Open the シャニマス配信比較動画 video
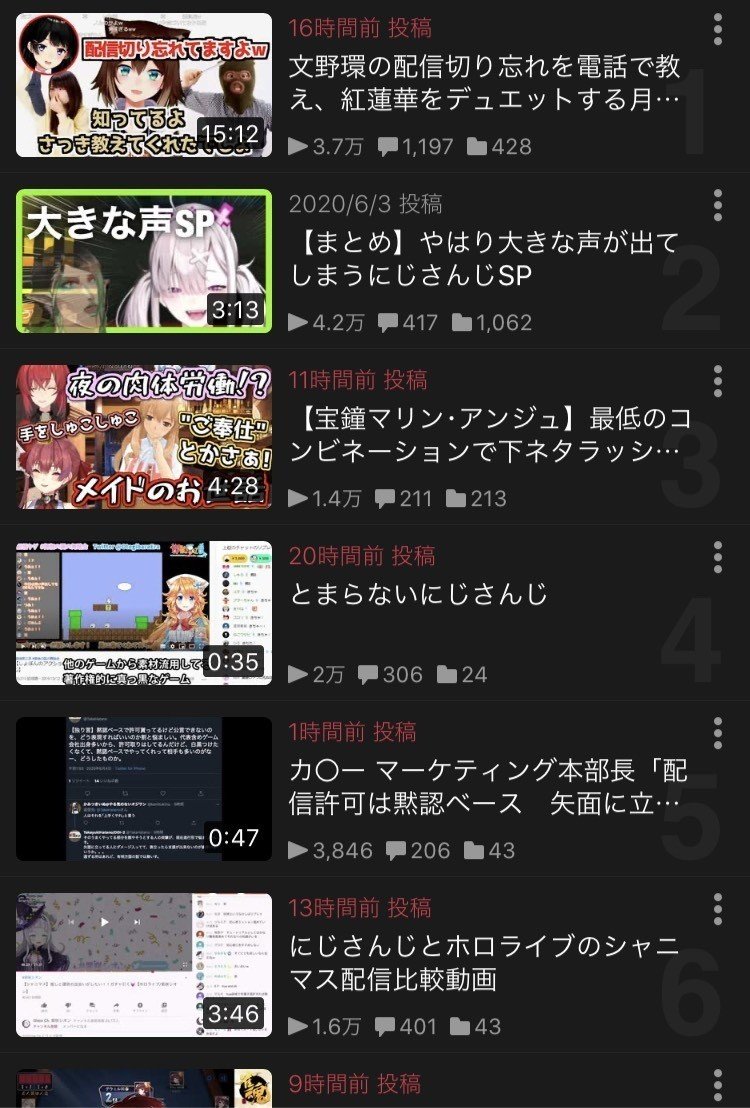Image resolution: width=750 pixels, height=1108 pixels. coord(144,965)
